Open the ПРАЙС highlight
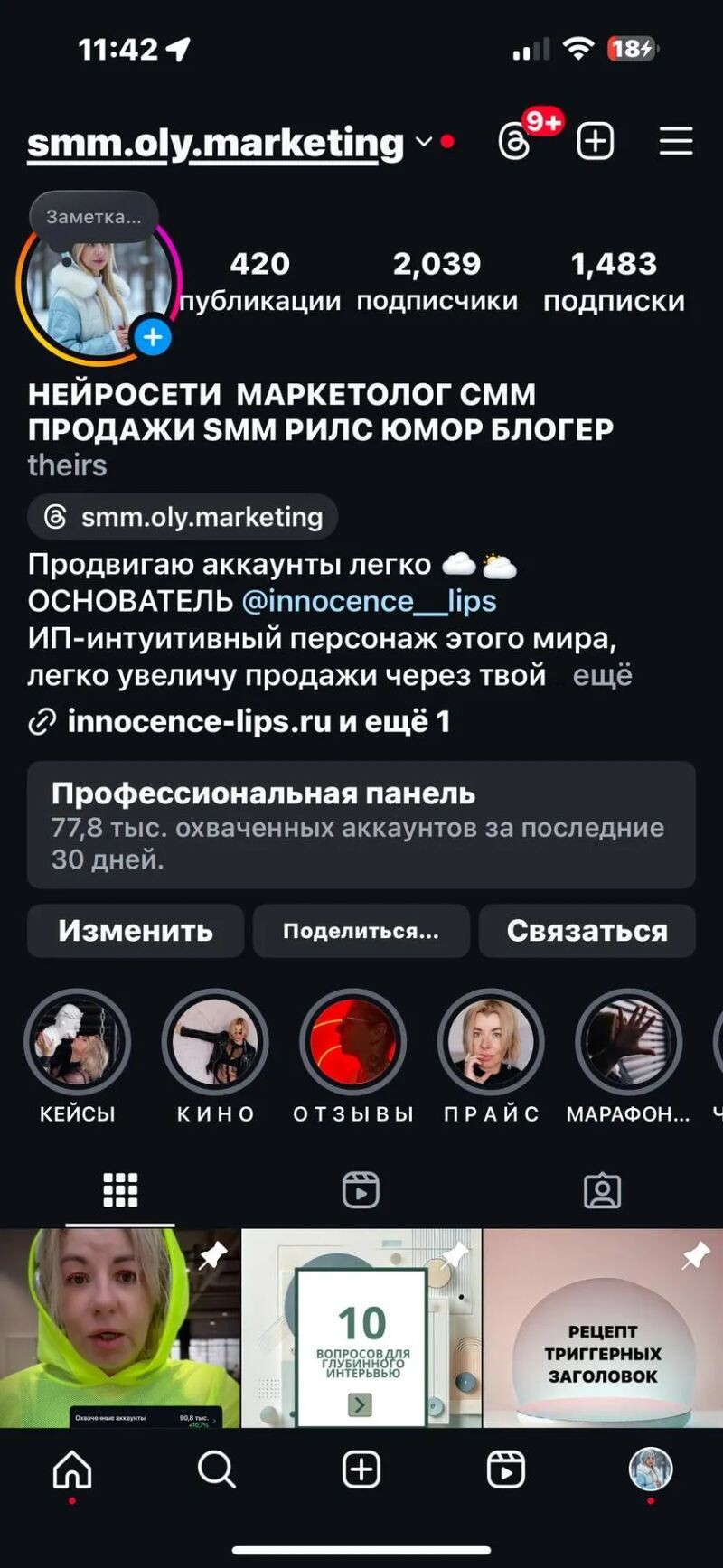Screen dimensions: 723x1568 (491, 1043)
